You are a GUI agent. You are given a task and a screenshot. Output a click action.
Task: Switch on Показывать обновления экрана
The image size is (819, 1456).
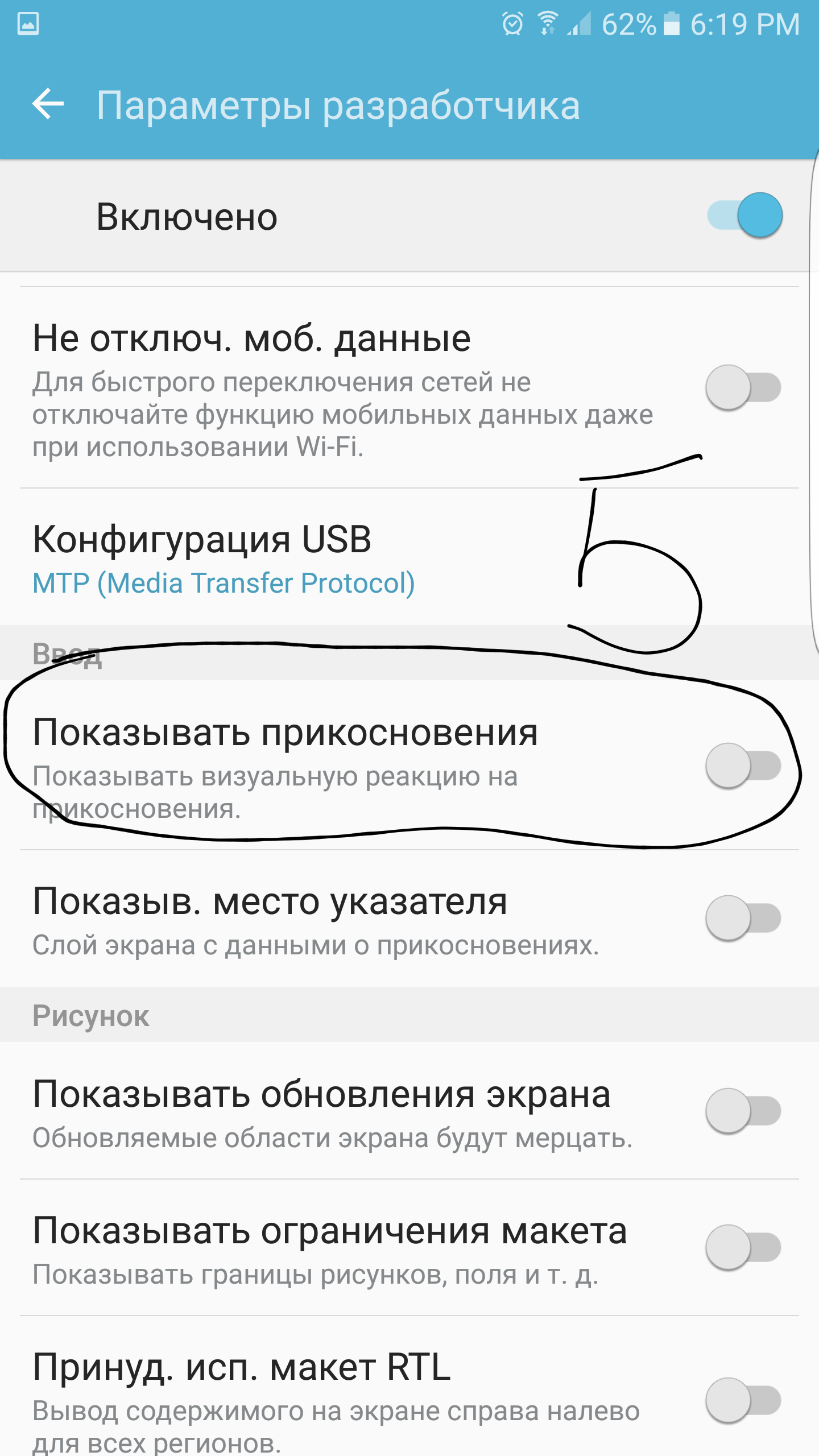(743, 1110)
